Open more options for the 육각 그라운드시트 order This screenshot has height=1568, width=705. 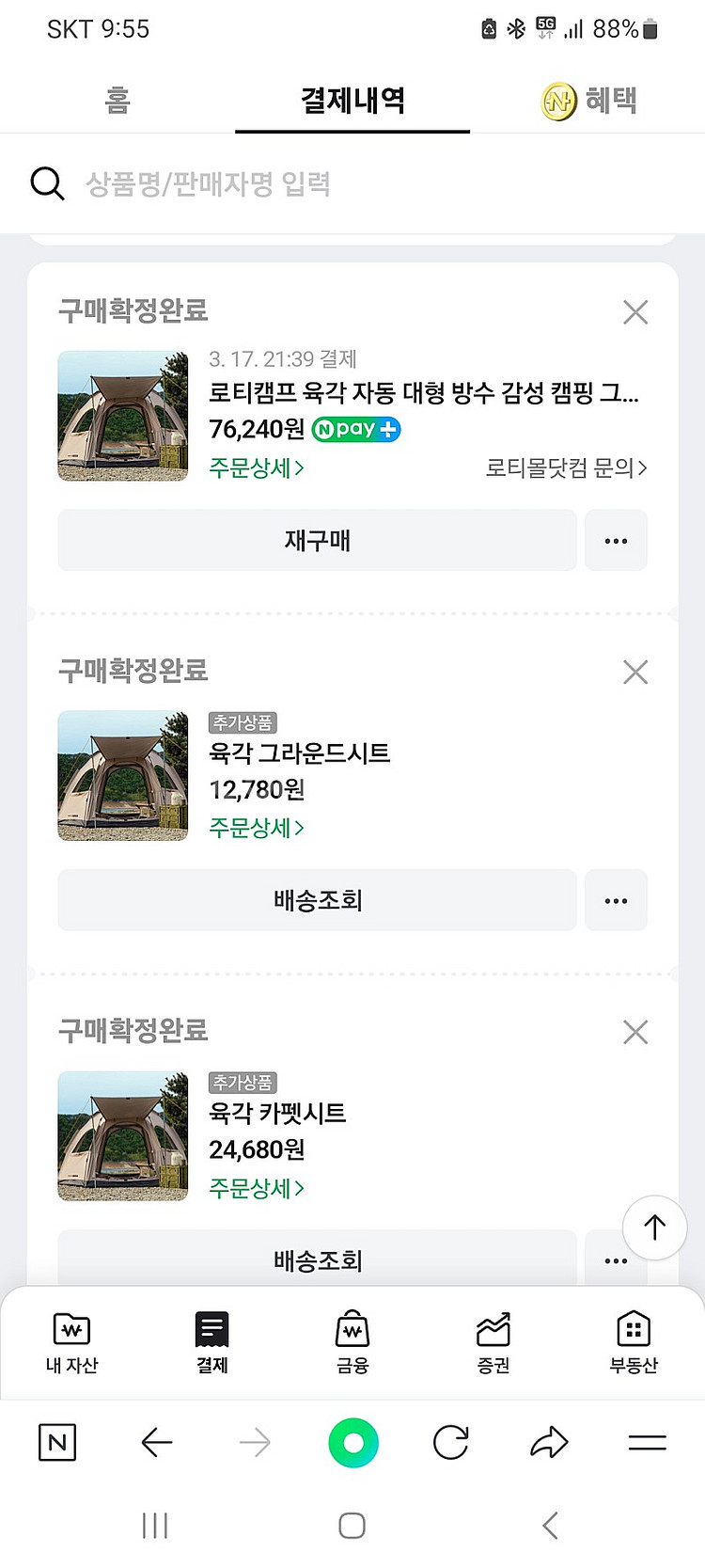click(x=616, y=900)
